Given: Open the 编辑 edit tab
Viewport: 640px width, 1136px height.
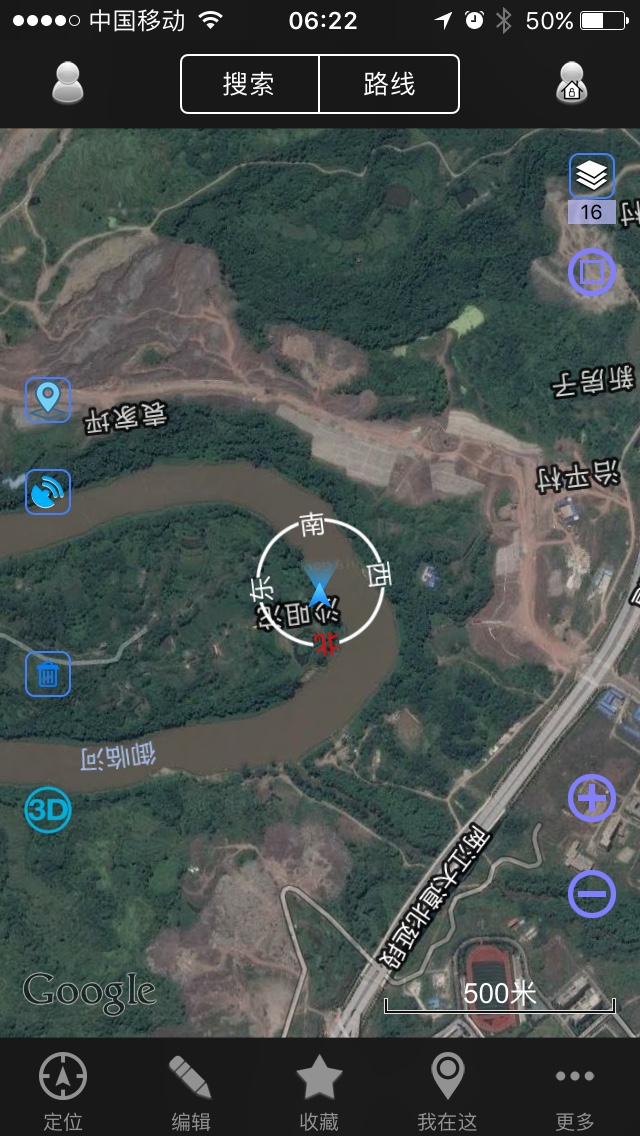Looking at the screenshot, I should [191, 1090].
